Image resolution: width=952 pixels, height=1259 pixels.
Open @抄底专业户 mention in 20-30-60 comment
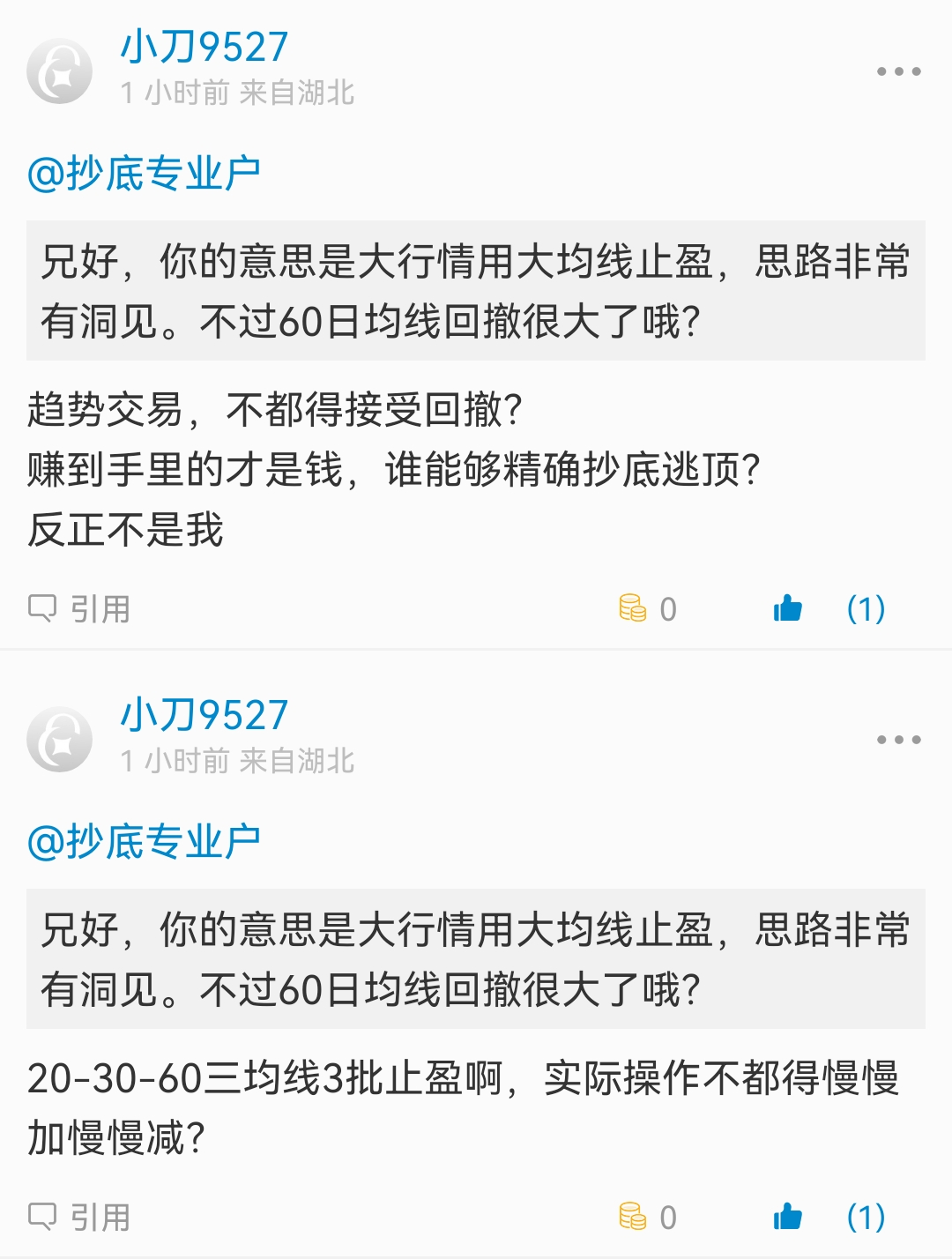(x=144, y=842)
